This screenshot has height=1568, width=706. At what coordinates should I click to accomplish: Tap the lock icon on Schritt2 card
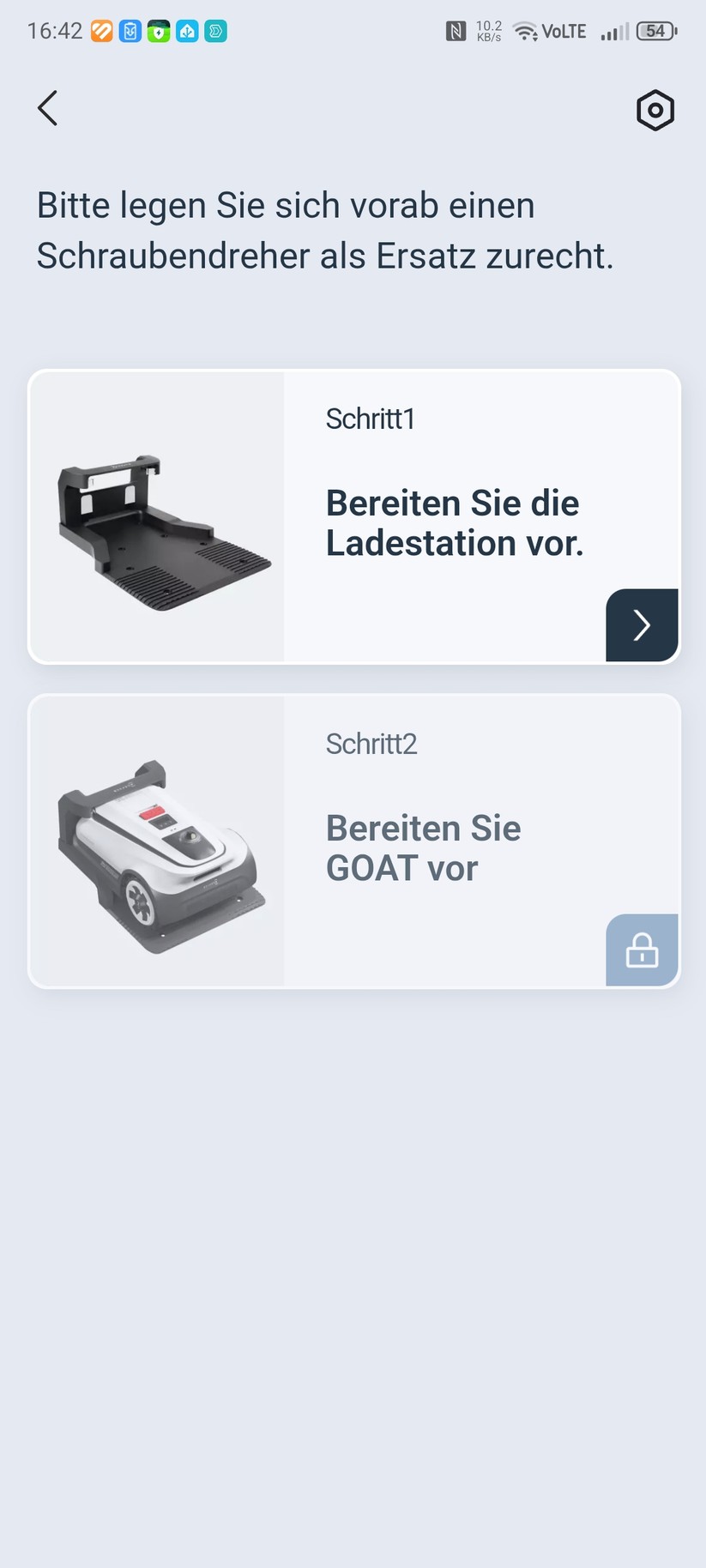coord(641,950)
